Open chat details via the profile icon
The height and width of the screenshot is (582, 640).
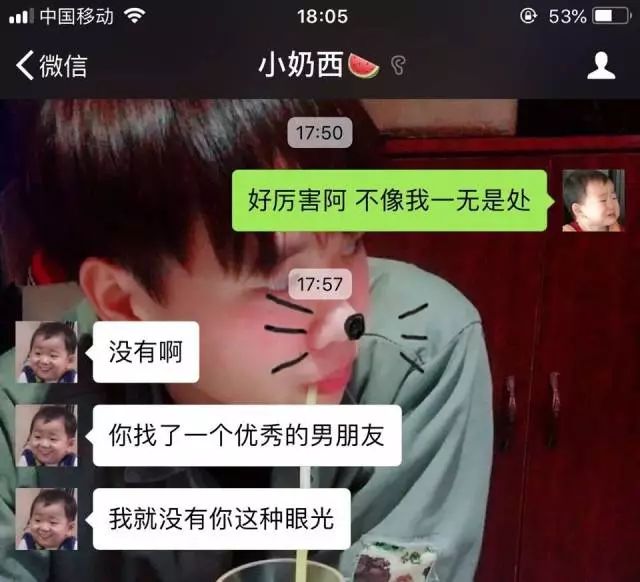tap(600, 66)
